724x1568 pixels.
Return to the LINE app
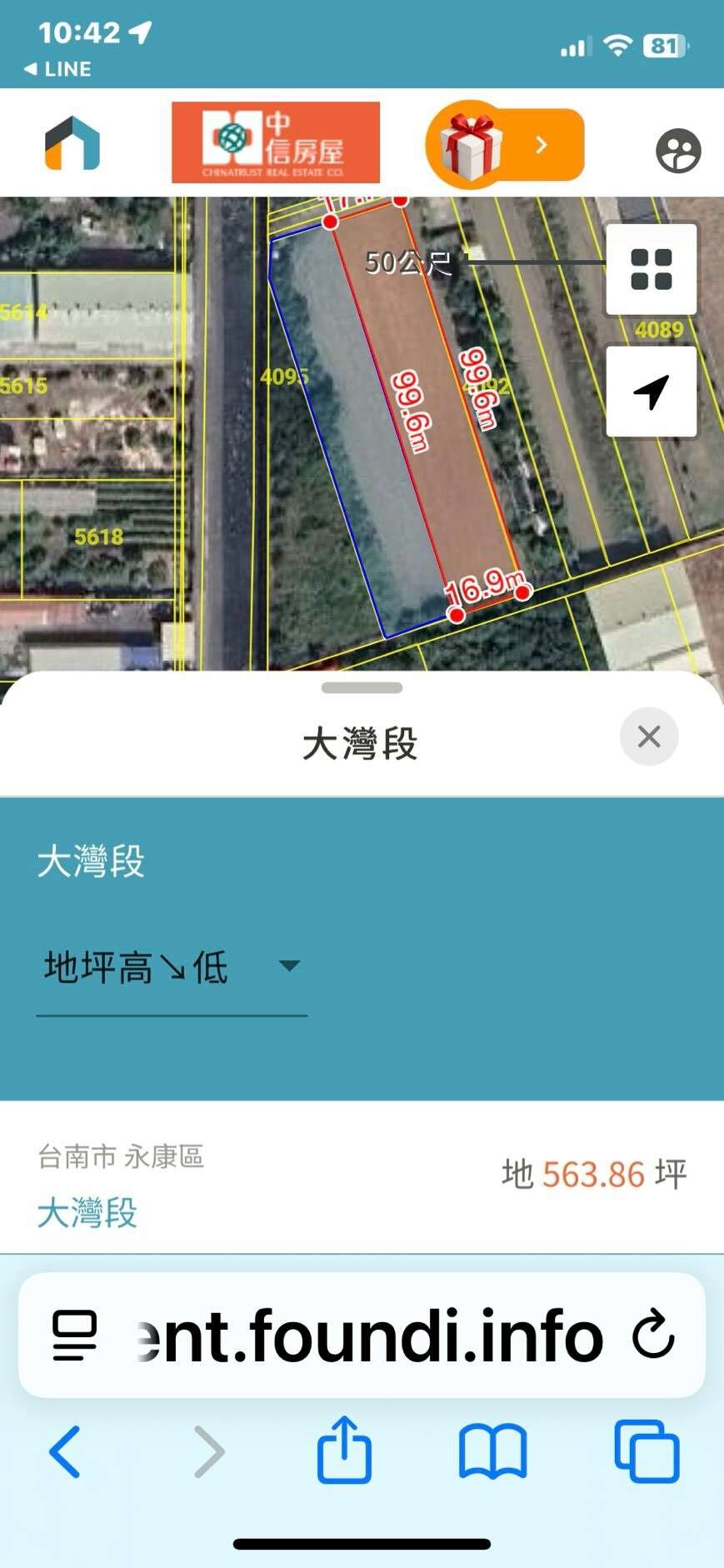click(x=57, y=69)
